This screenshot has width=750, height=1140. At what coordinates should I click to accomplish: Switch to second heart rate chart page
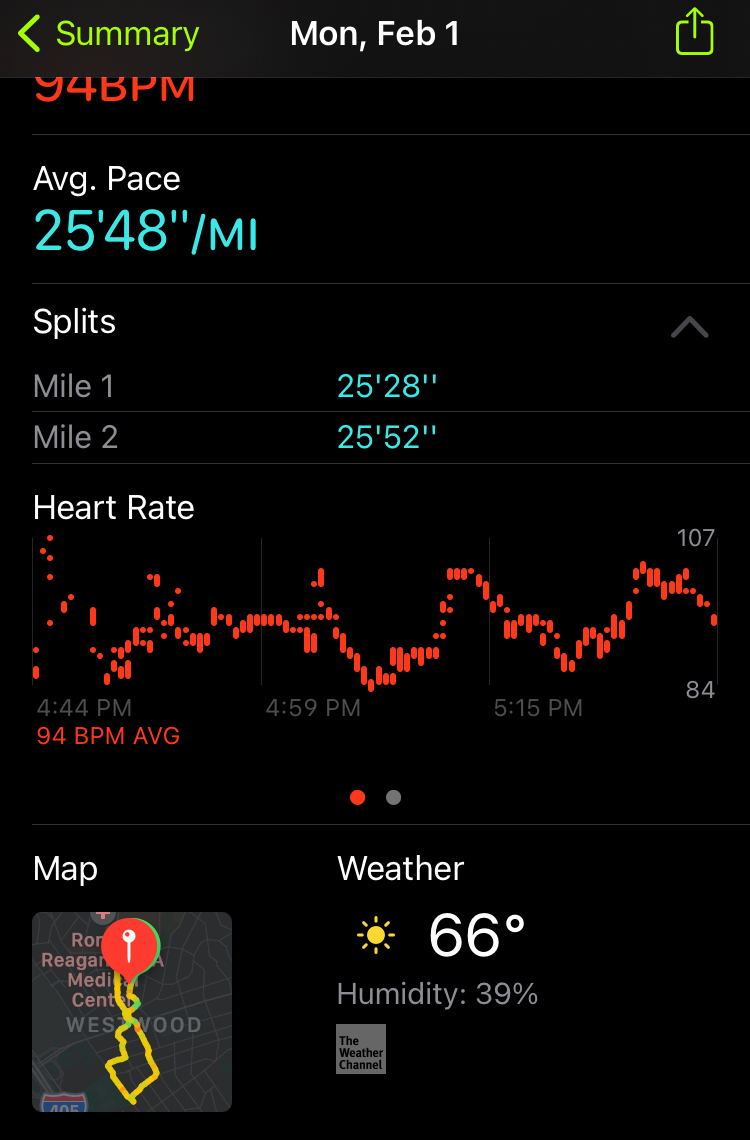click(x=393, y=797)
